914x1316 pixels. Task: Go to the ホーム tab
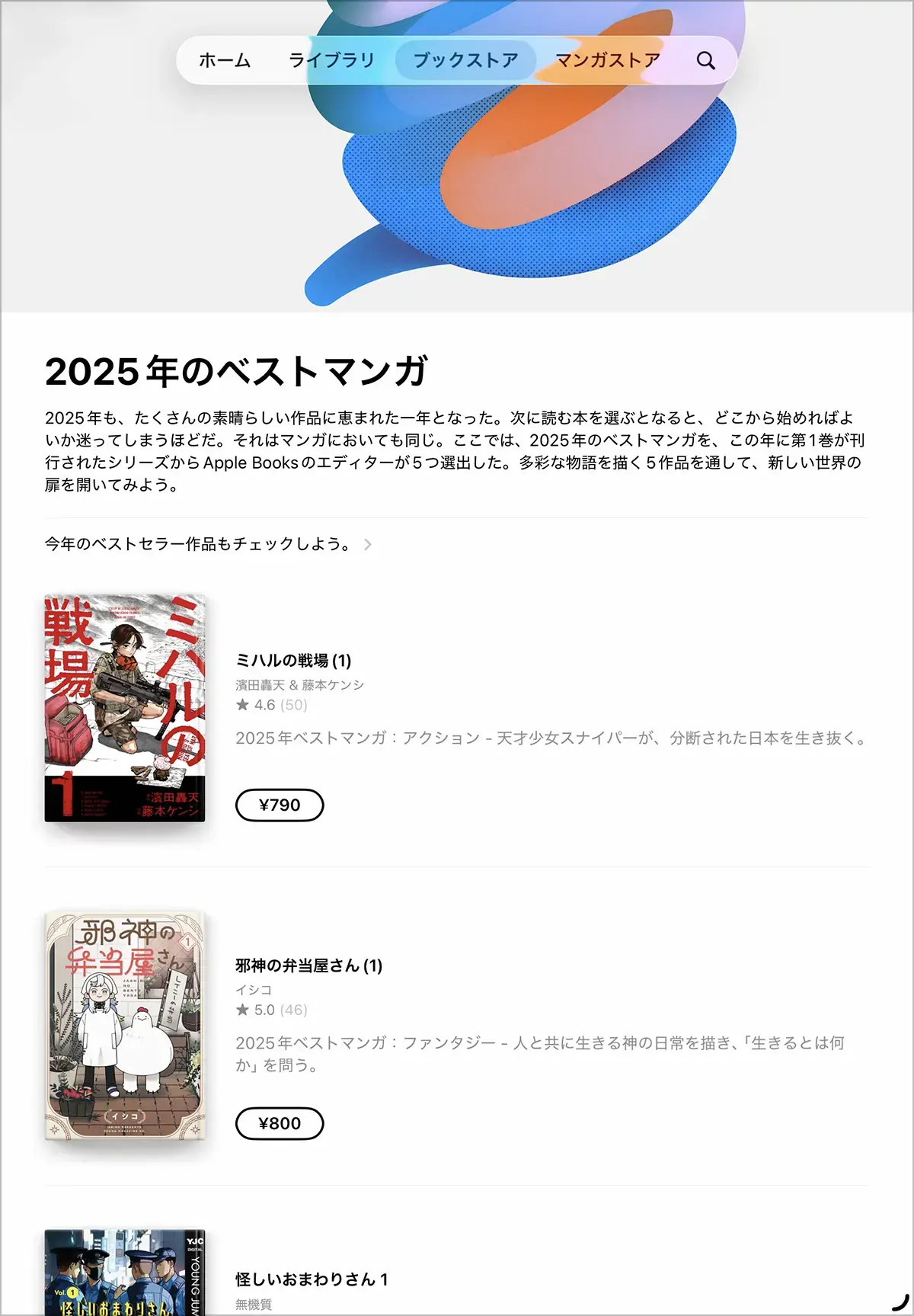pos(225,59)
